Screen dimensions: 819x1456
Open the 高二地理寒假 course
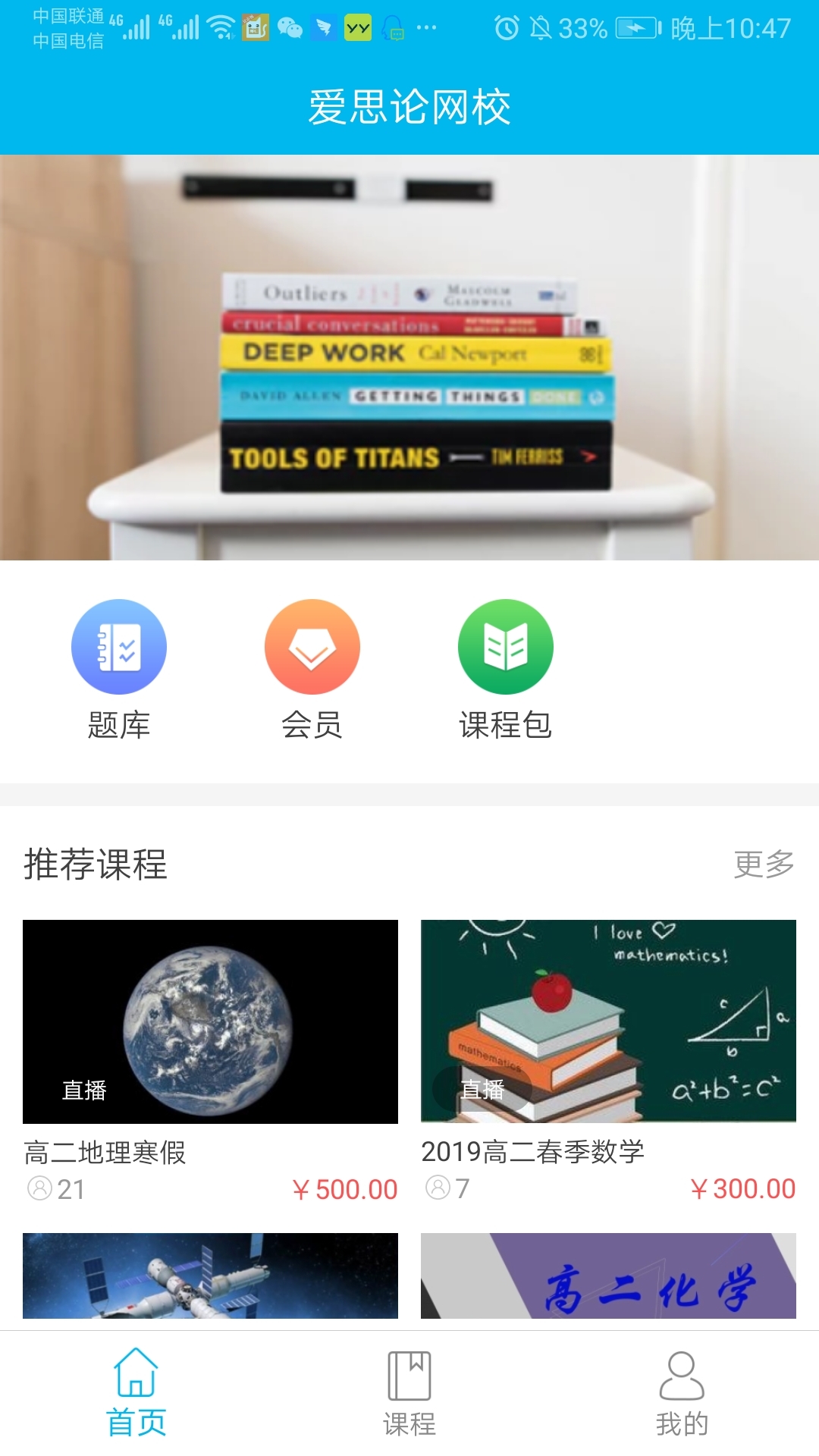(x=211, y=1021)
